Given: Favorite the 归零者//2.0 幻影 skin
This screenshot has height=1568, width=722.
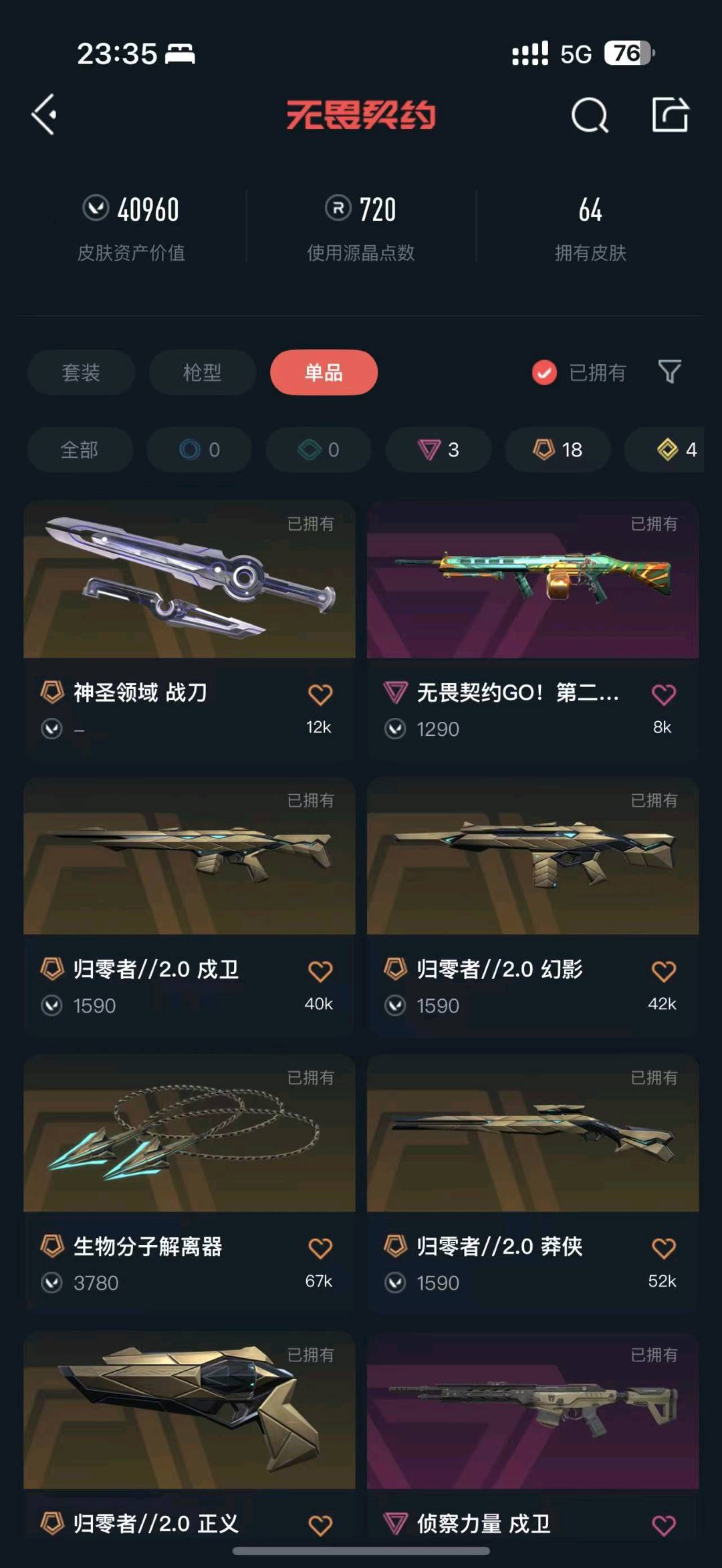Looking at the screenshot, I should pyautogui.click(x=663, y=972).
